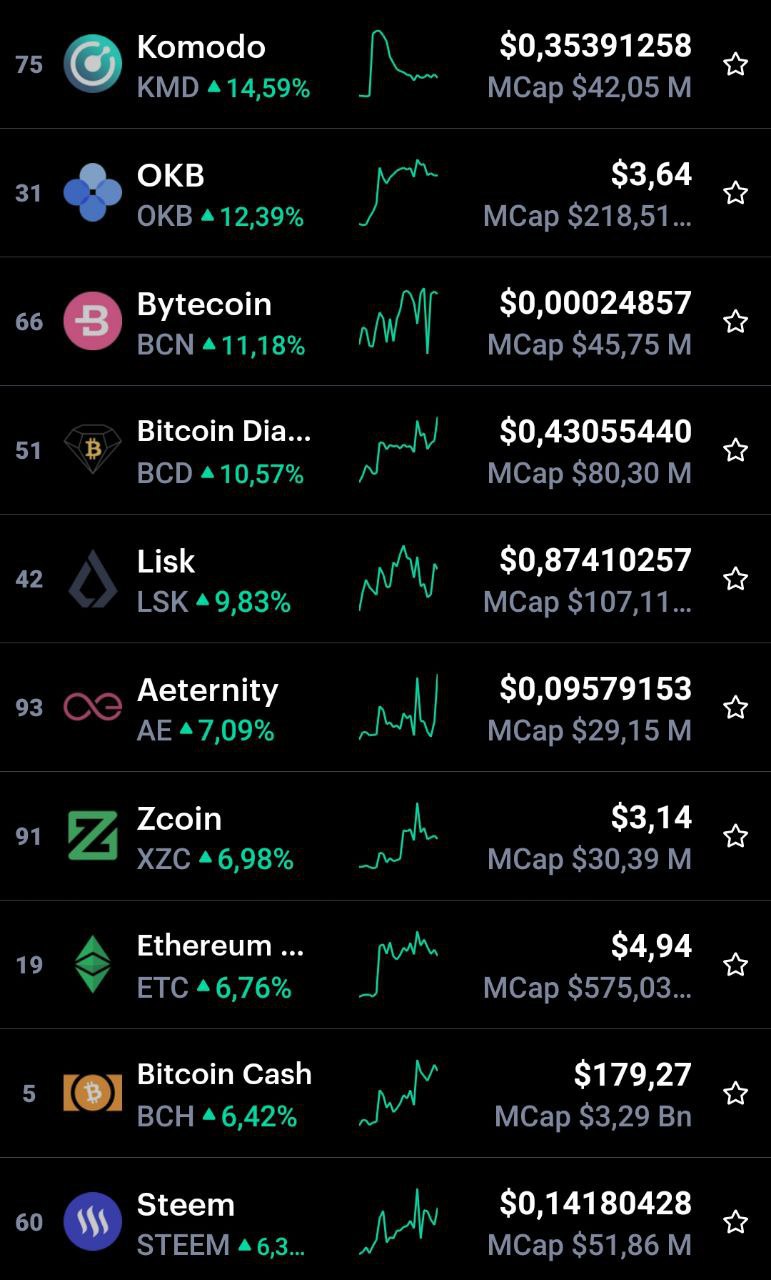
Task: Favorite OKB using its star icon
Action: (736, 193)
